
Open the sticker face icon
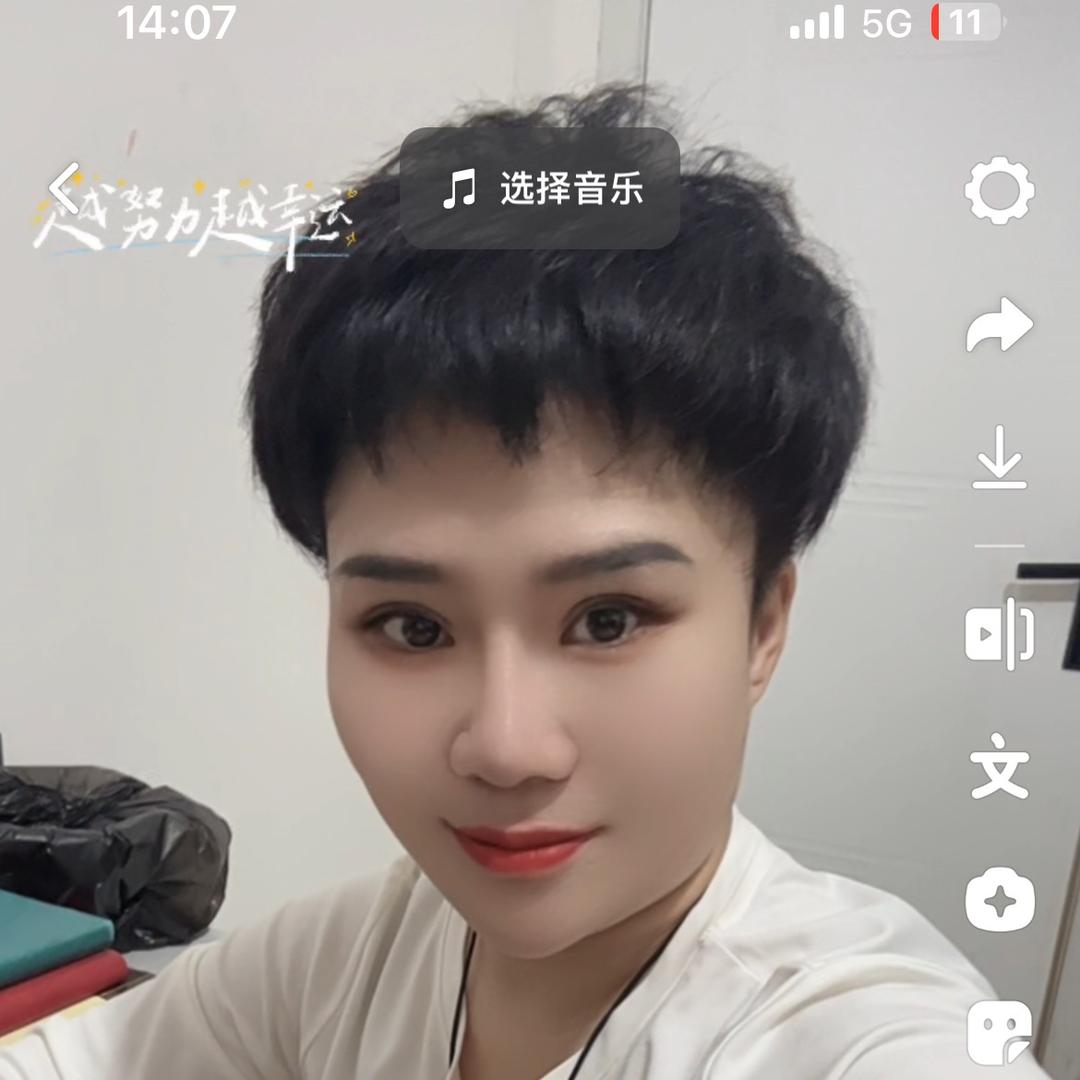999,1030
